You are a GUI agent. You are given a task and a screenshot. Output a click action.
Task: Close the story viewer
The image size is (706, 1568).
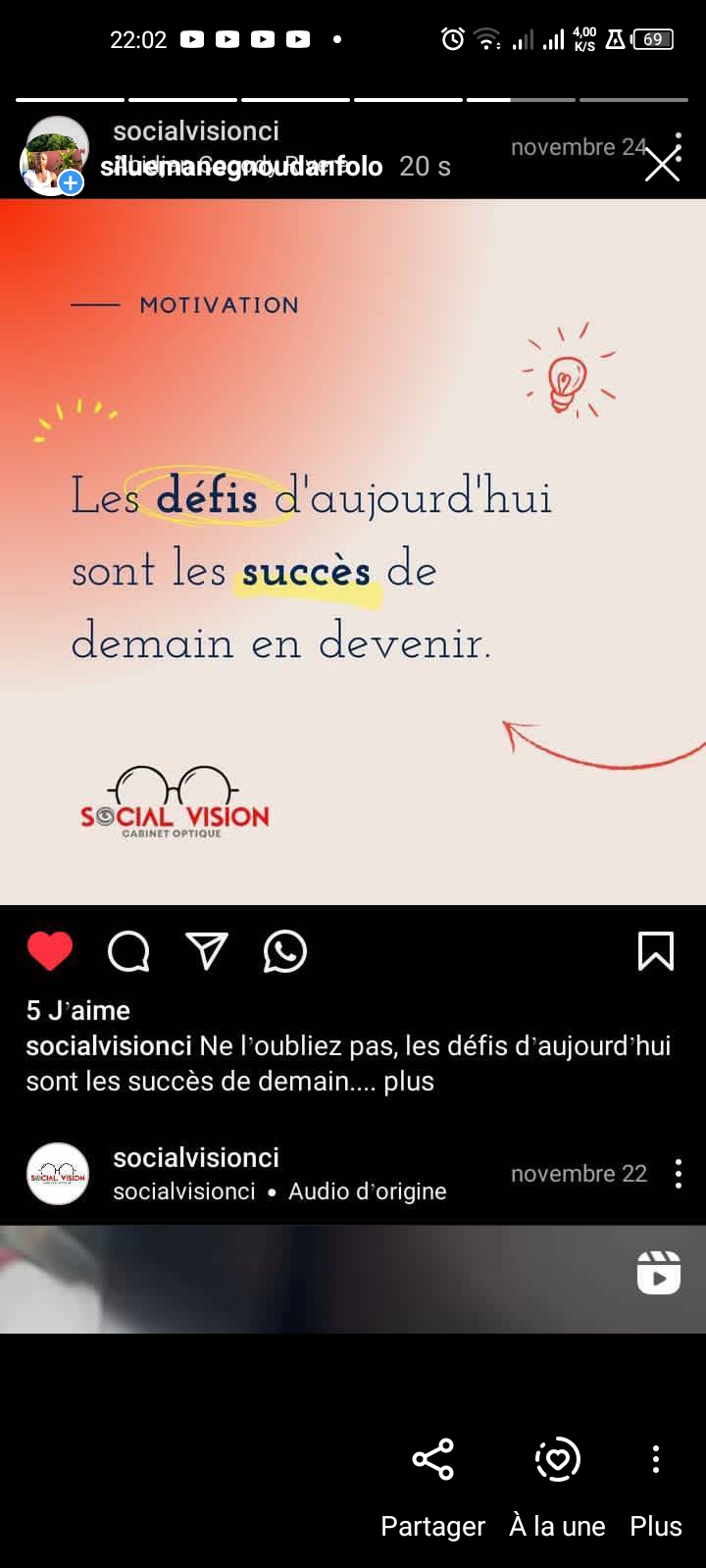(x=662, y=166)
